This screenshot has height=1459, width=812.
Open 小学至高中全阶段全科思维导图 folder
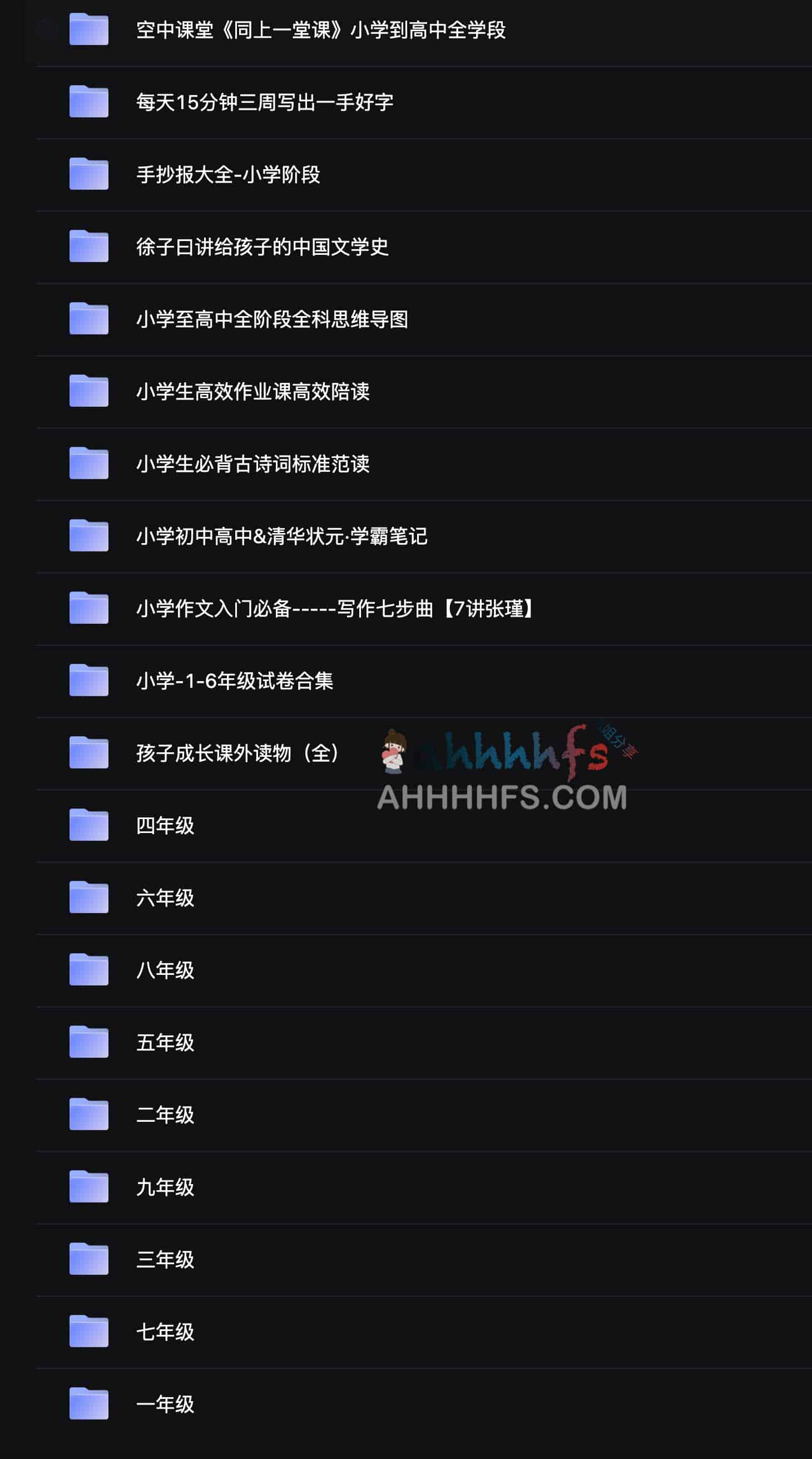[x=272, y=319]
